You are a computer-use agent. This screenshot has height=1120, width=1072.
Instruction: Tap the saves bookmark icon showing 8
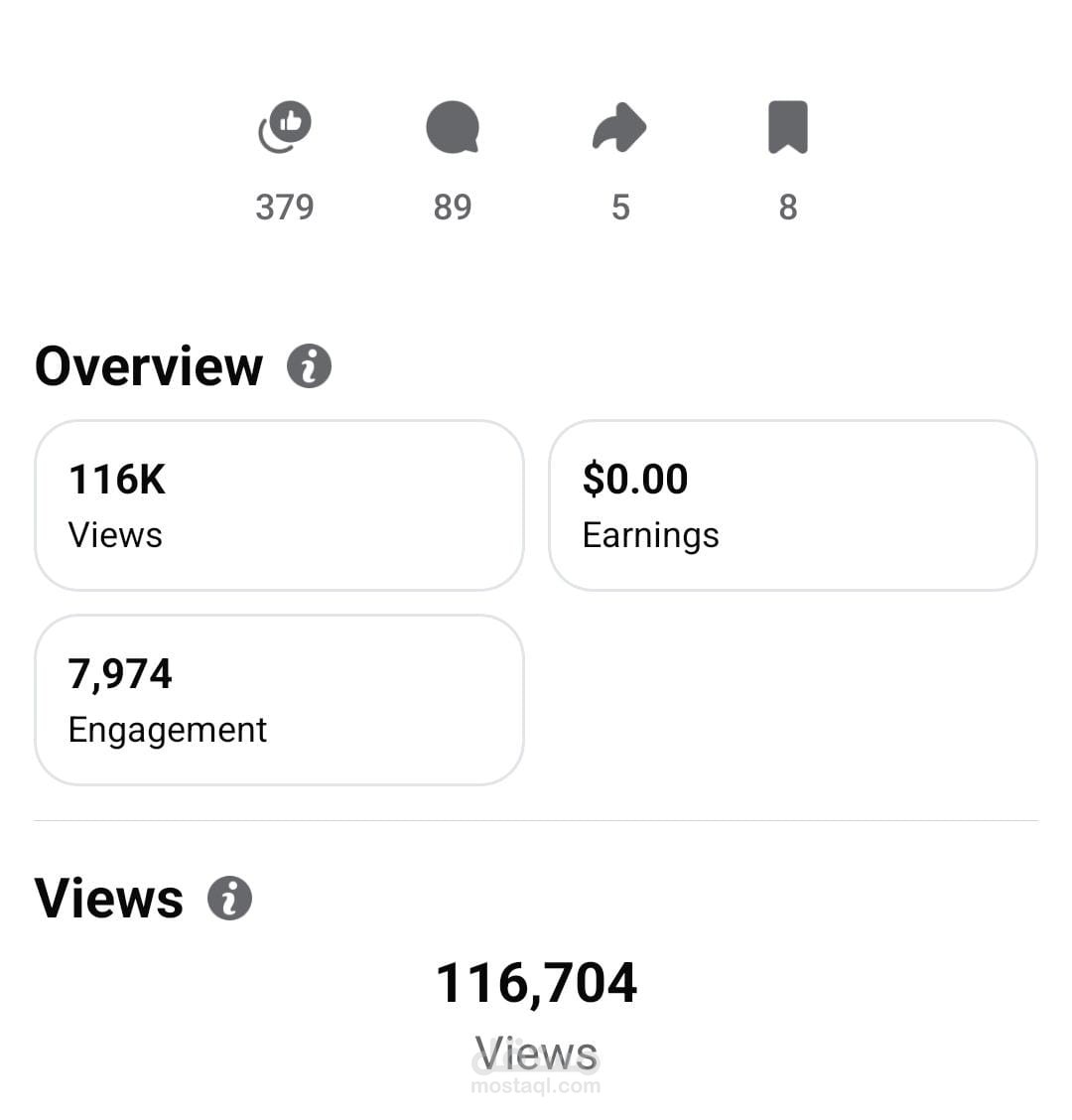[x=787, y=127]
